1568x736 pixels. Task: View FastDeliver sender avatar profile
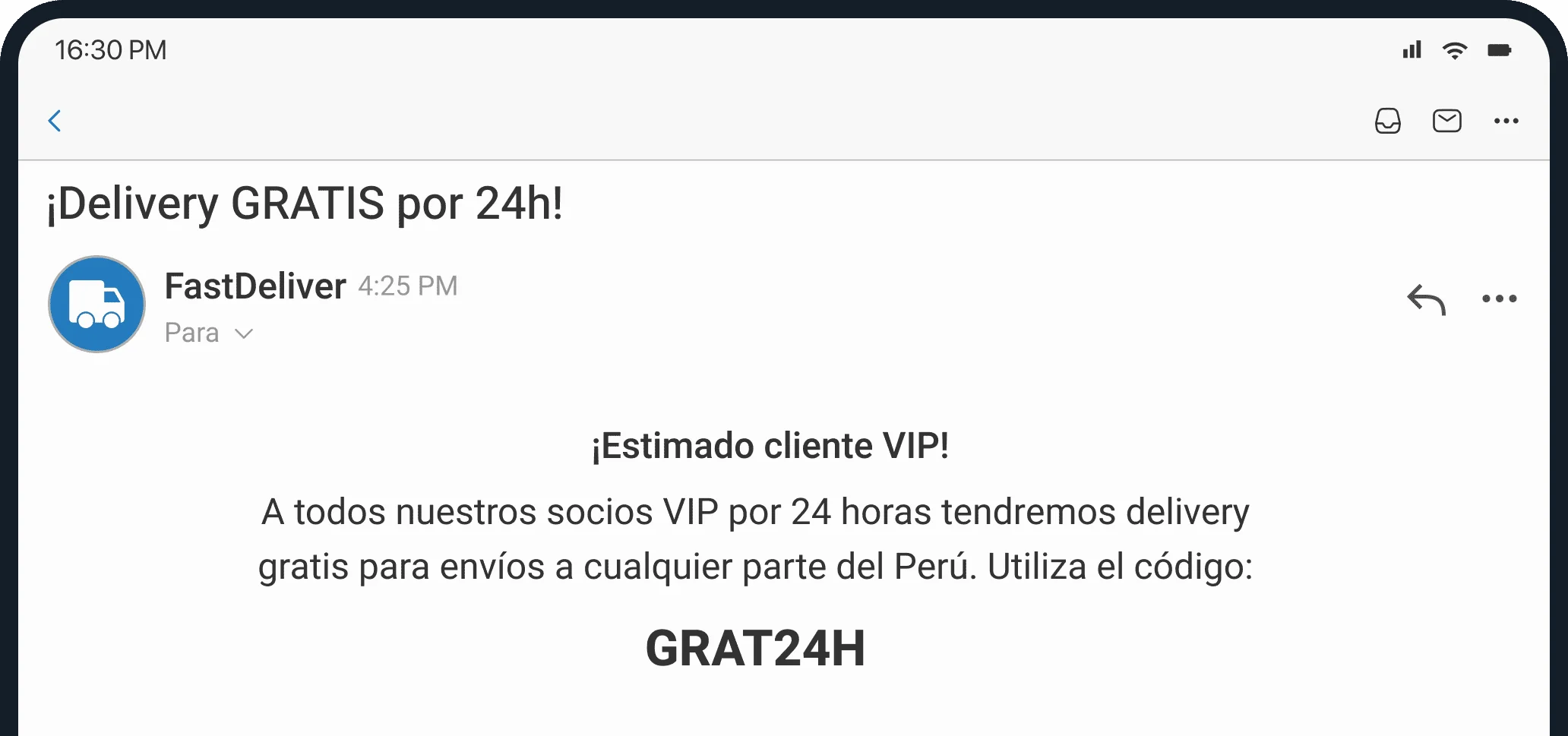(97, 304)
